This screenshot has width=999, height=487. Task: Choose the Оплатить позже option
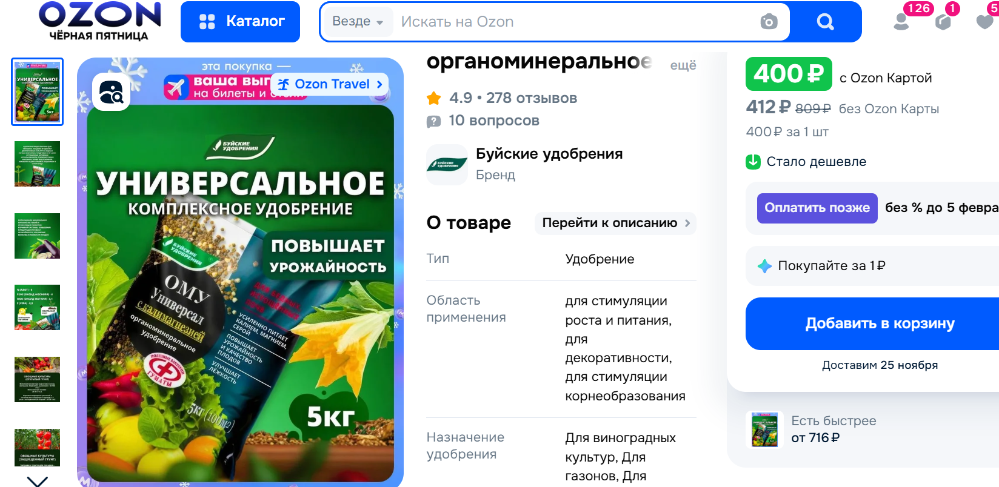(x=817, y=208)
